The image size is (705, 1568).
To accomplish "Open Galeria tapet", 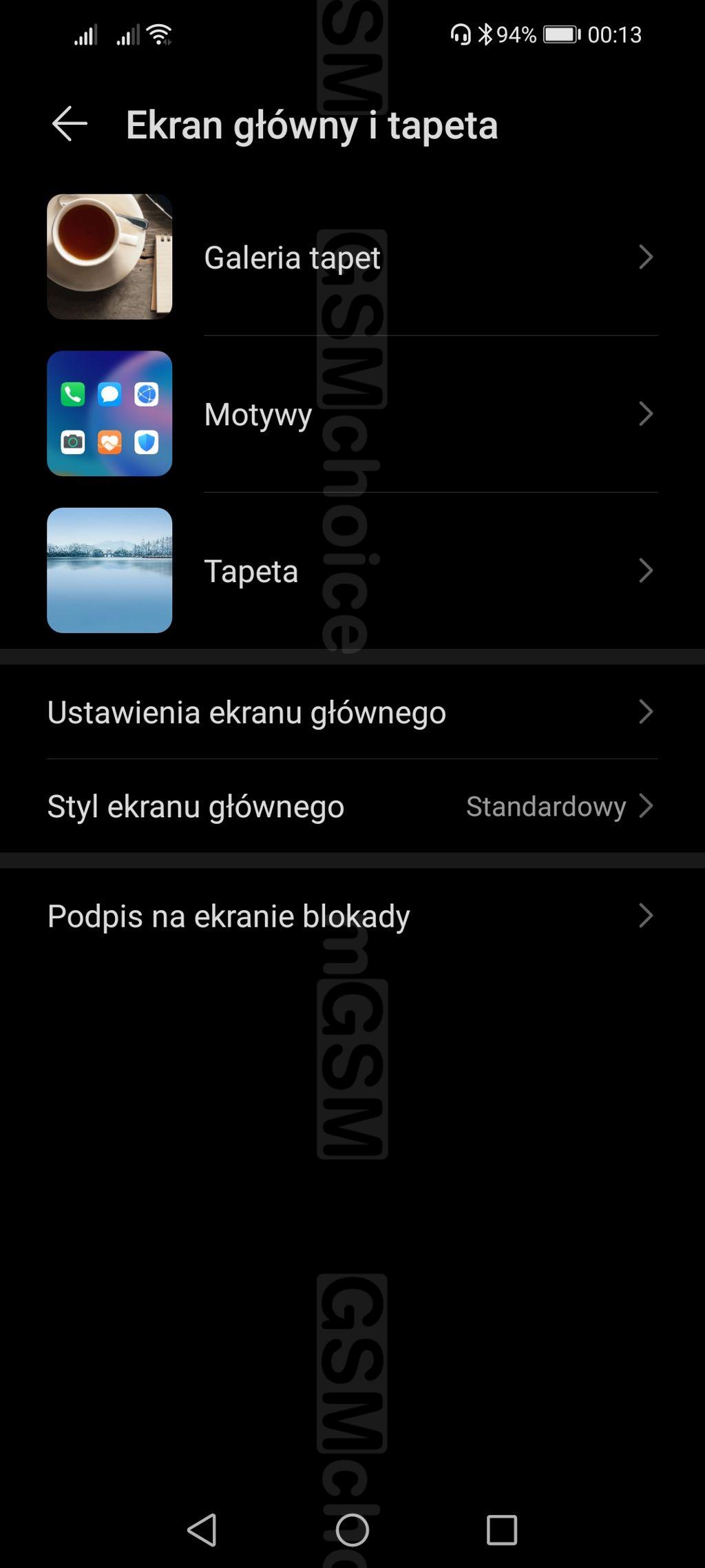I will 351,257.
